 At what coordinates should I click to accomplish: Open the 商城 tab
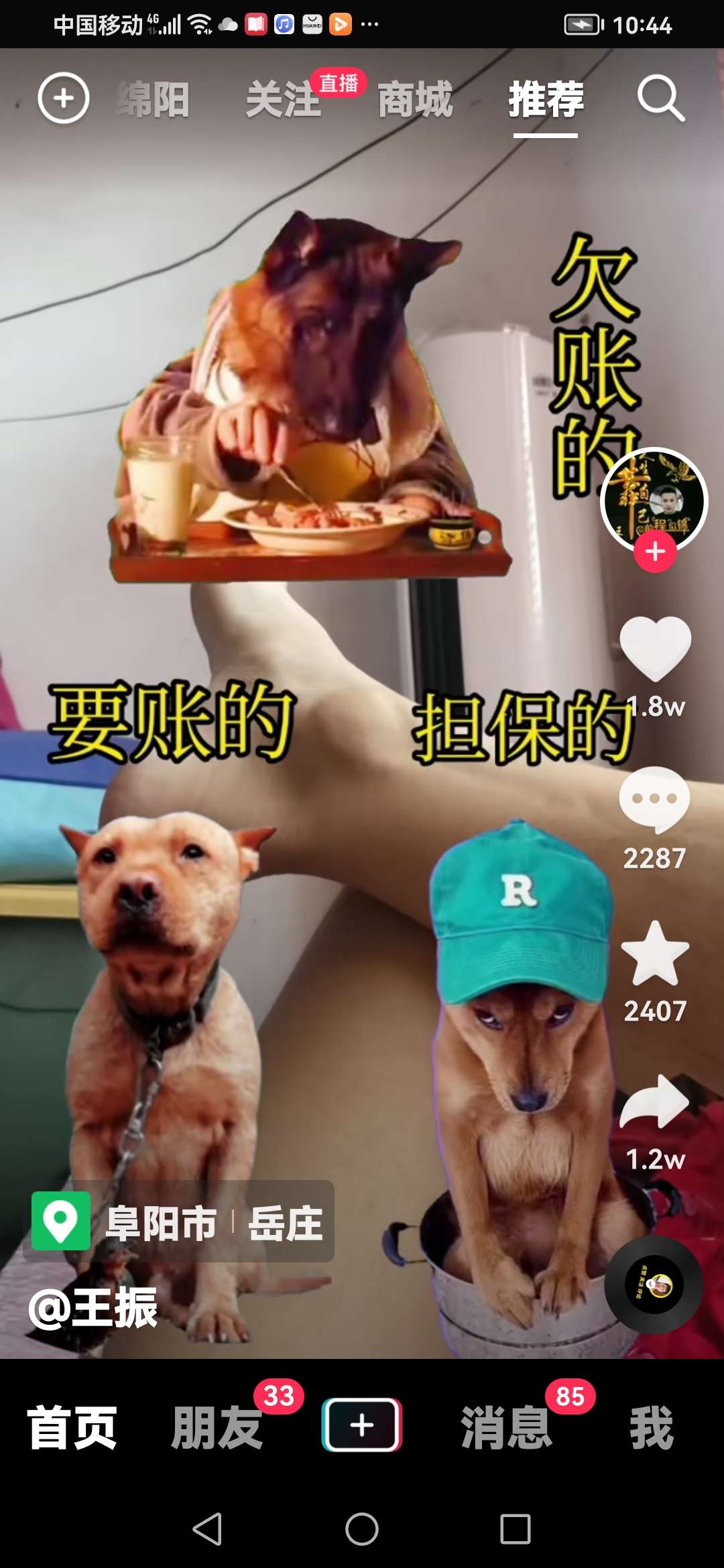415,100
